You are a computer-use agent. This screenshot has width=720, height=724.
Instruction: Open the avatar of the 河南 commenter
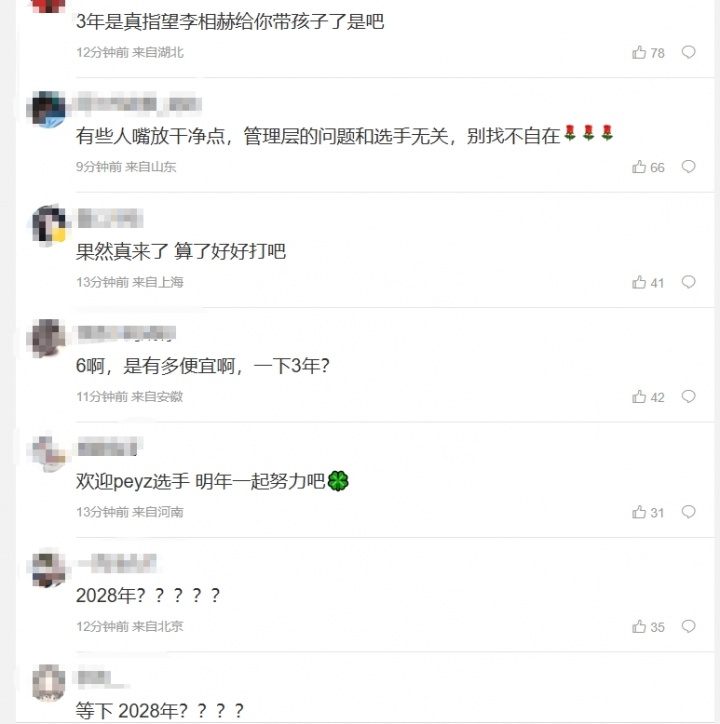click(48, 453)
